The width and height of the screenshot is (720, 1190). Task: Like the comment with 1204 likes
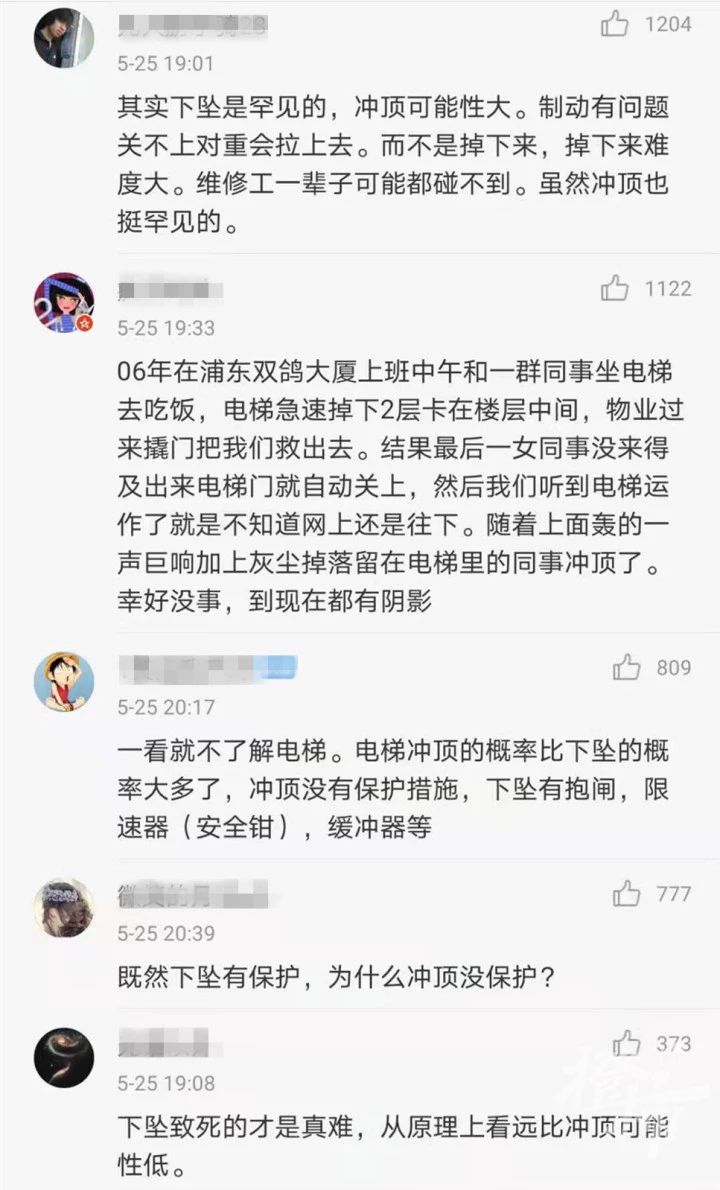pos(615,24)
